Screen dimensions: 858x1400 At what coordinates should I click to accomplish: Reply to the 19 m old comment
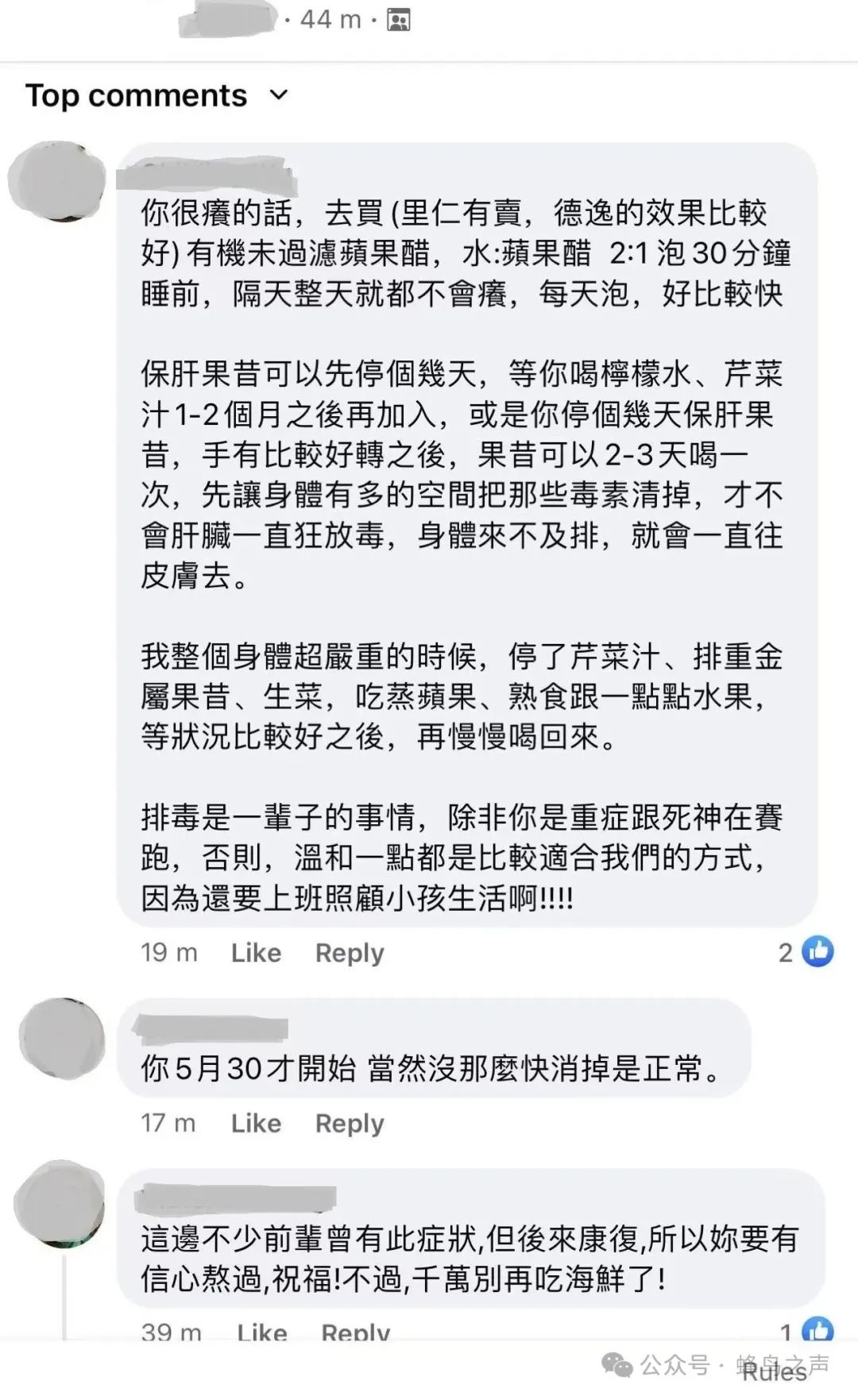click(x=350, y=952)
